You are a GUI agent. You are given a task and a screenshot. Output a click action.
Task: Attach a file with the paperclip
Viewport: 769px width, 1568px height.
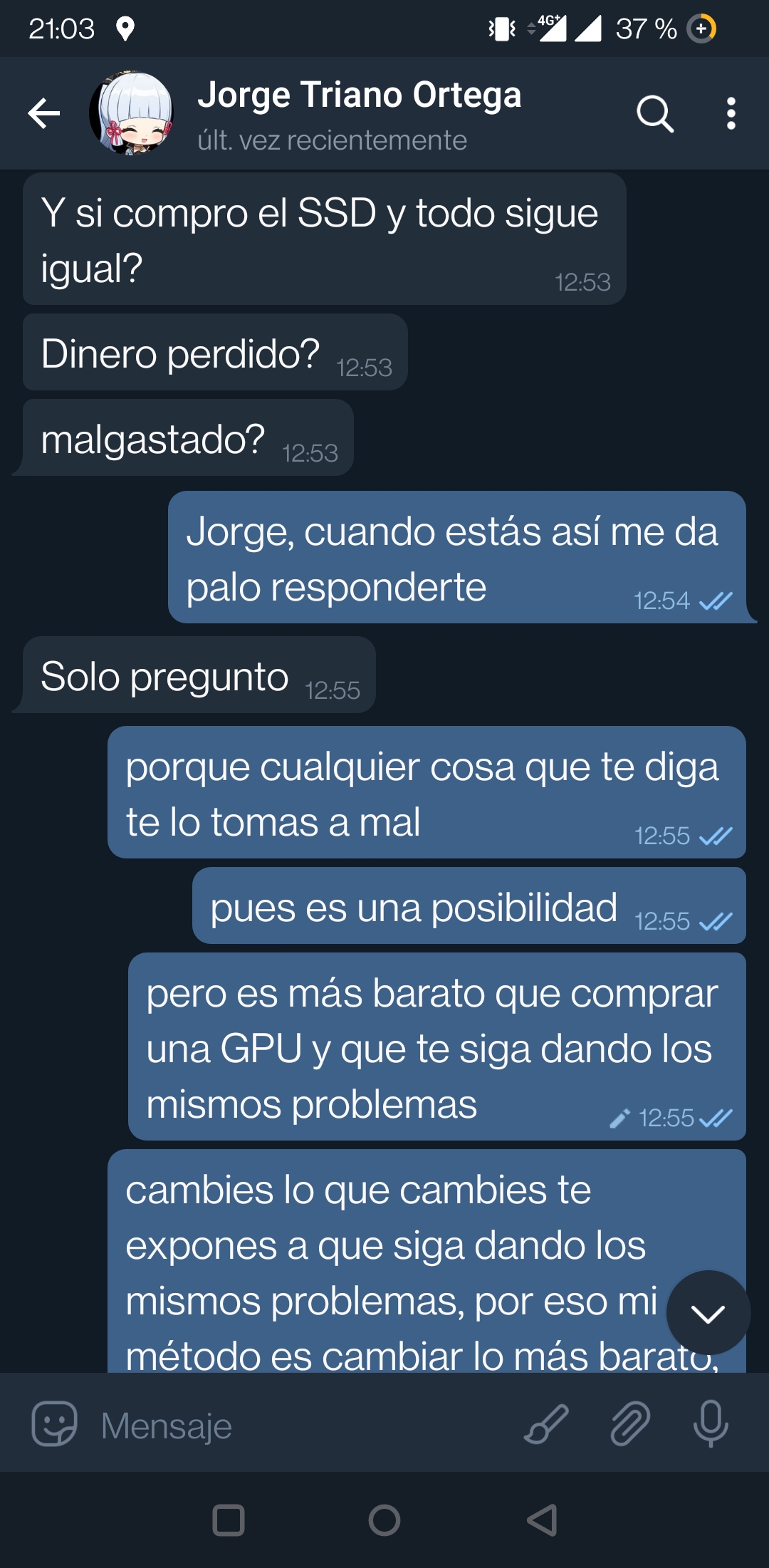630,1423
